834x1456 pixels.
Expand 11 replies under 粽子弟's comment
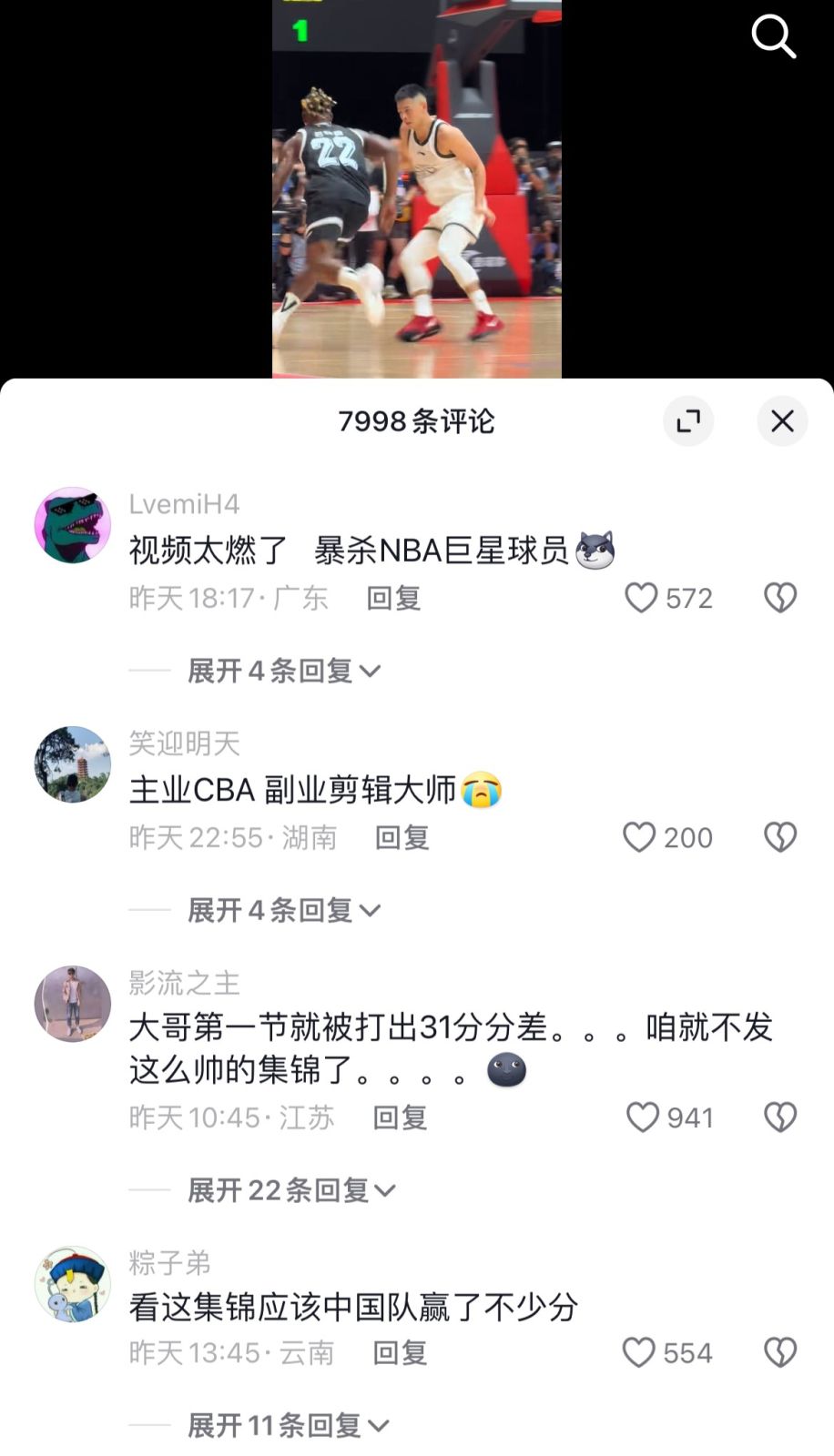tap(288, 1426)
